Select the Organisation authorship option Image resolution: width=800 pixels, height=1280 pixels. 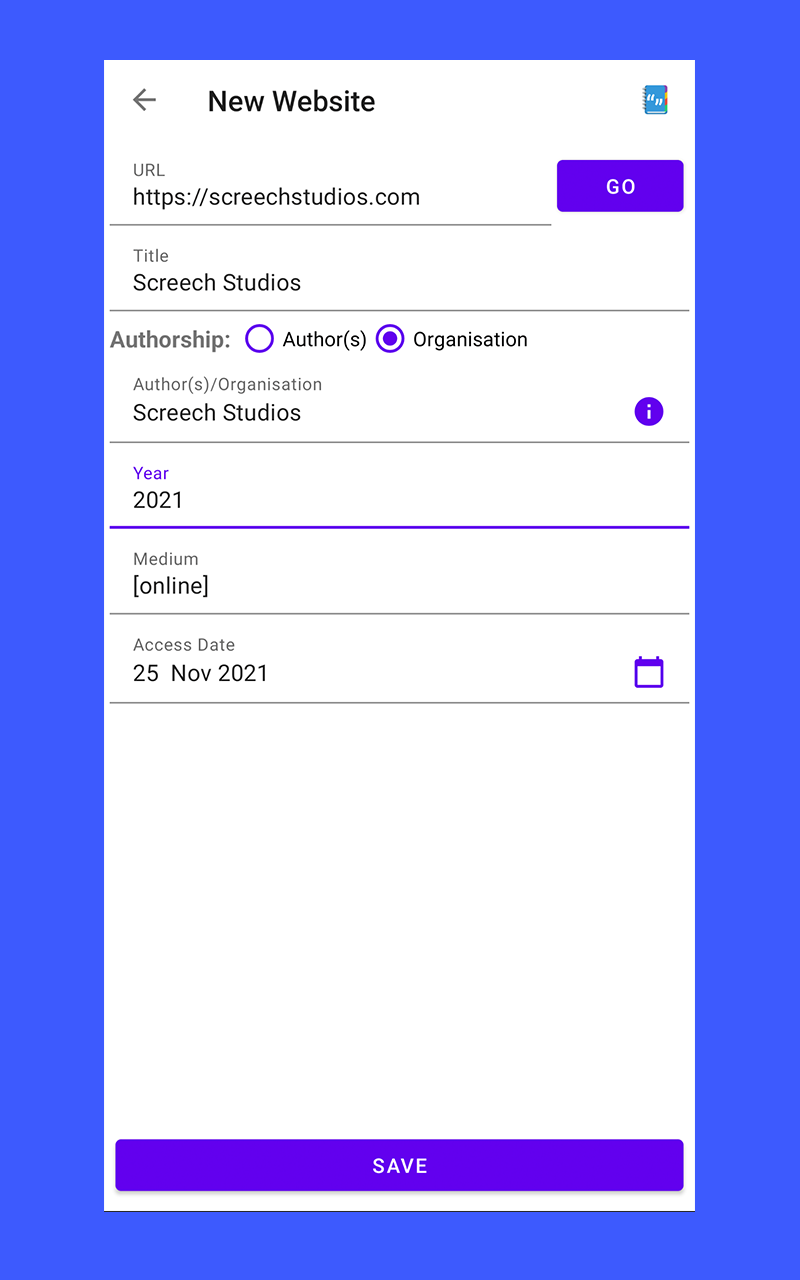pyautogui.click(x=390, y=339)
